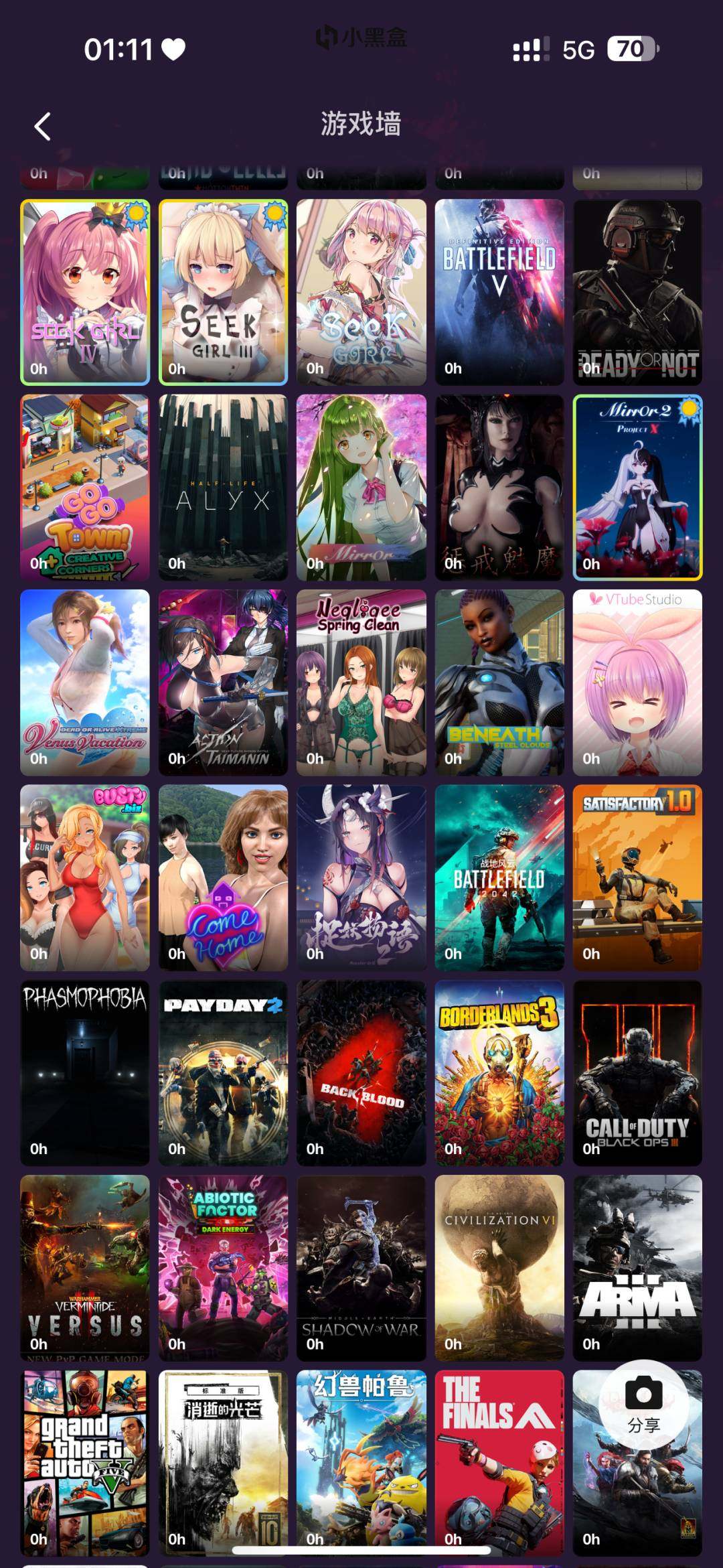The image size is (723, 1568).
Task: View Call of Duty Black Ops III
Action: pyautogui.click(x=637, y=1072)
